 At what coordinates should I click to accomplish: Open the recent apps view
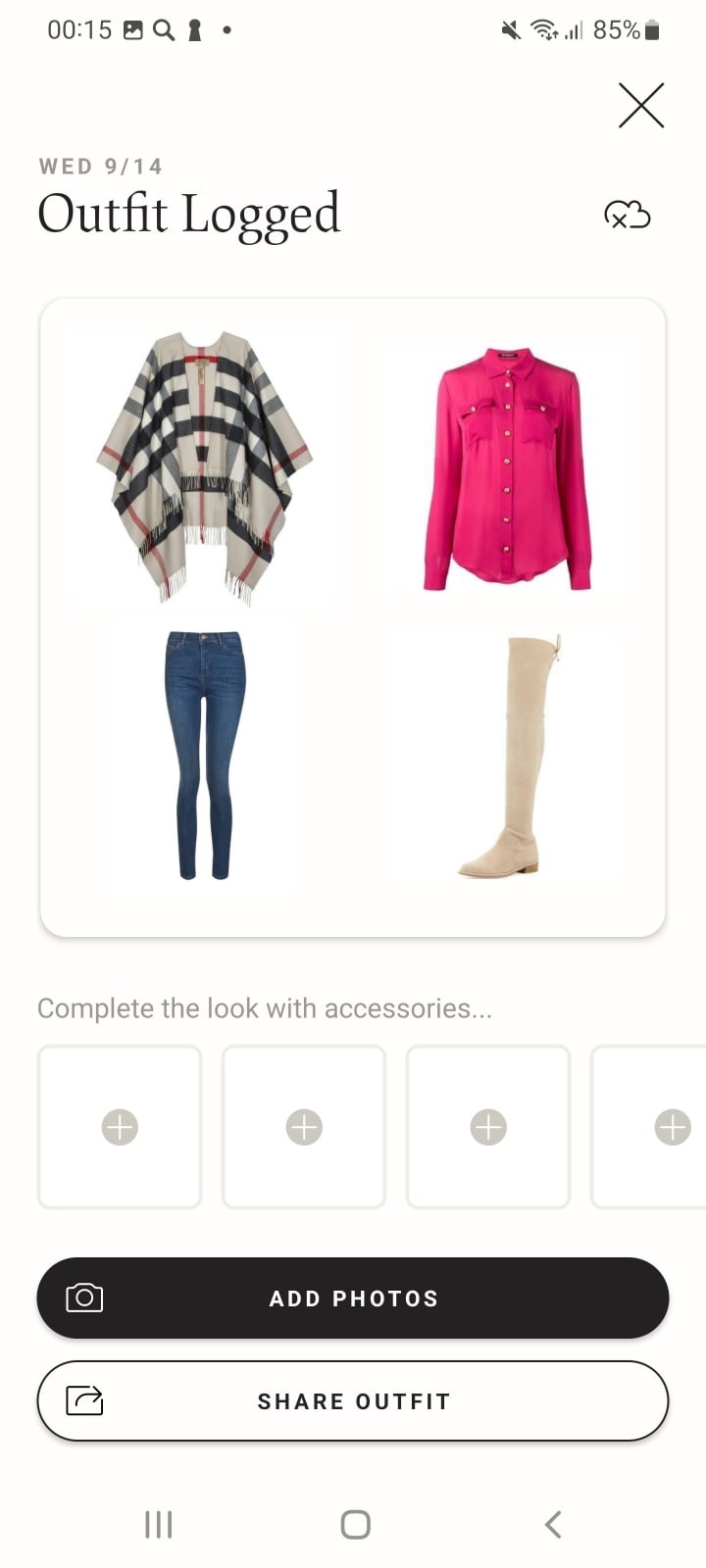(158, 1524)
